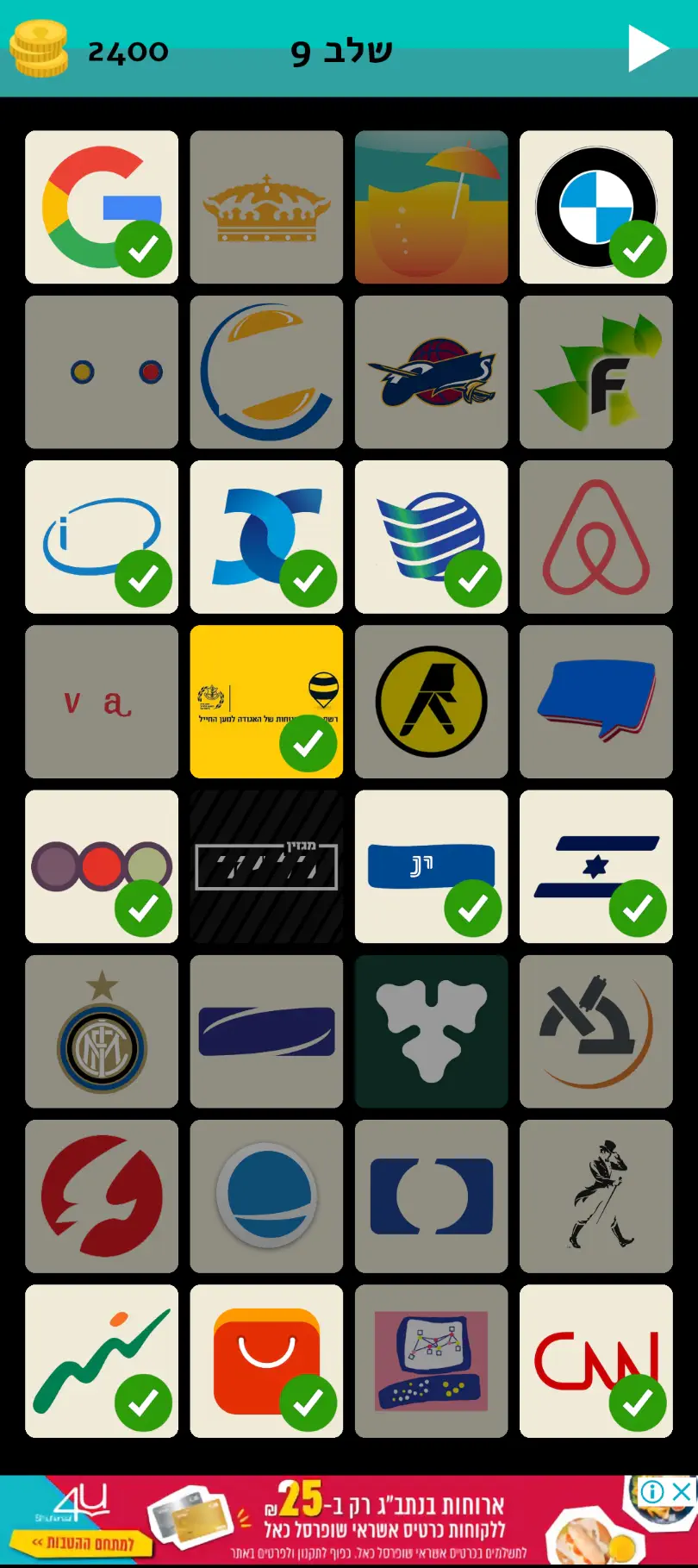Open the golden crown logo puzzle
This screenshot has width=698, height=1568.
tap(266, 207)
